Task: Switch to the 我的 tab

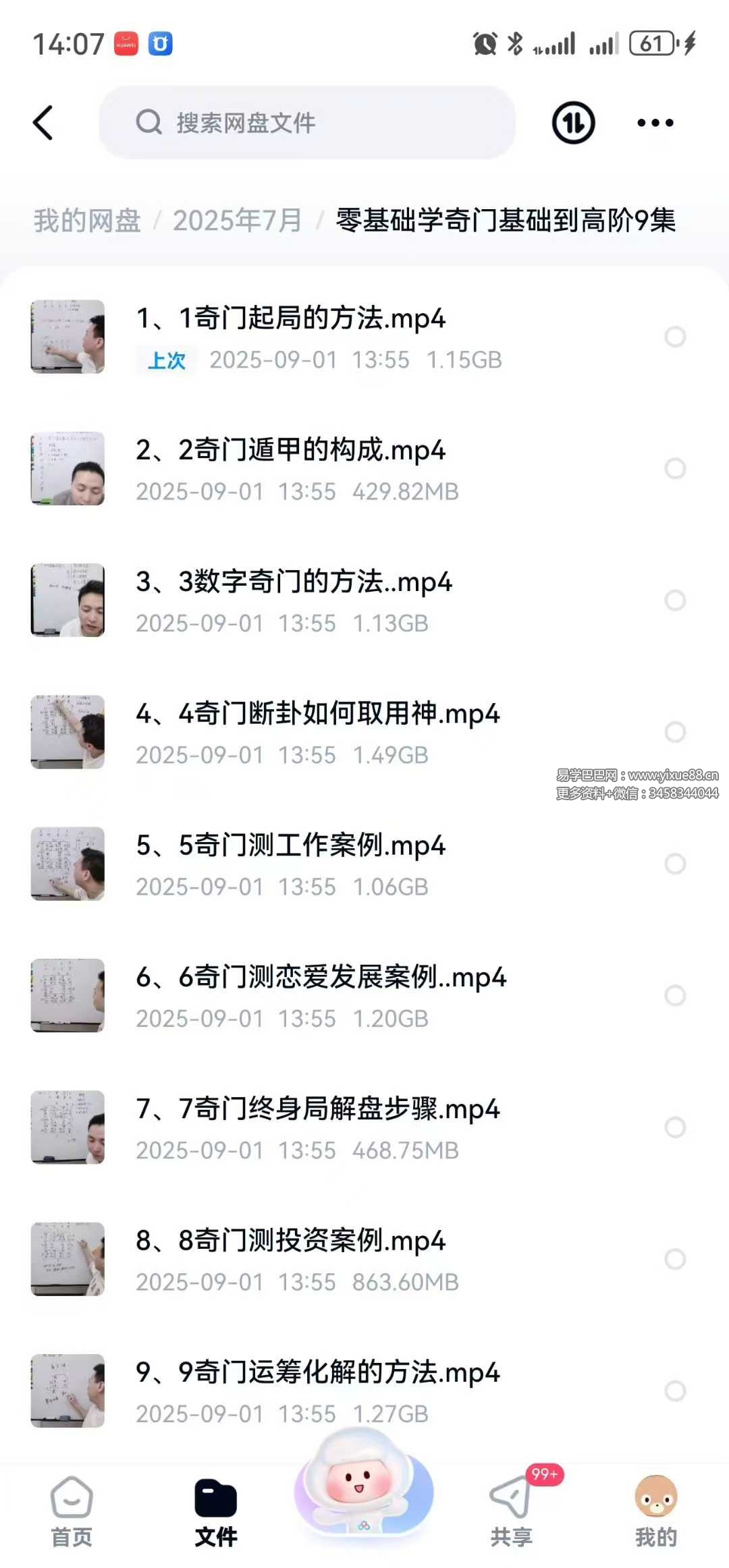Action: [x=655, y=1511]
